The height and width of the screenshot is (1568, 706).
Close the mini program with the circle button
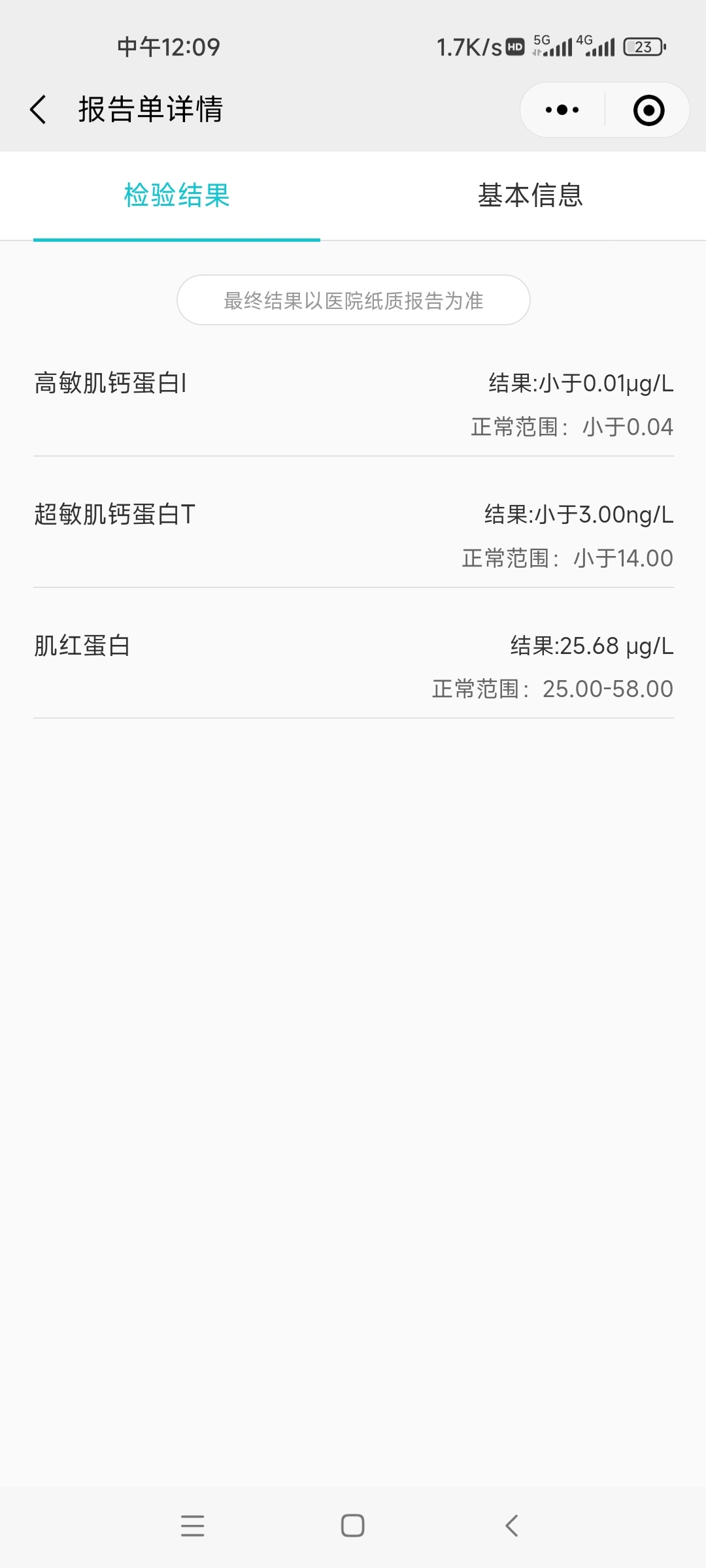(648, 110)
